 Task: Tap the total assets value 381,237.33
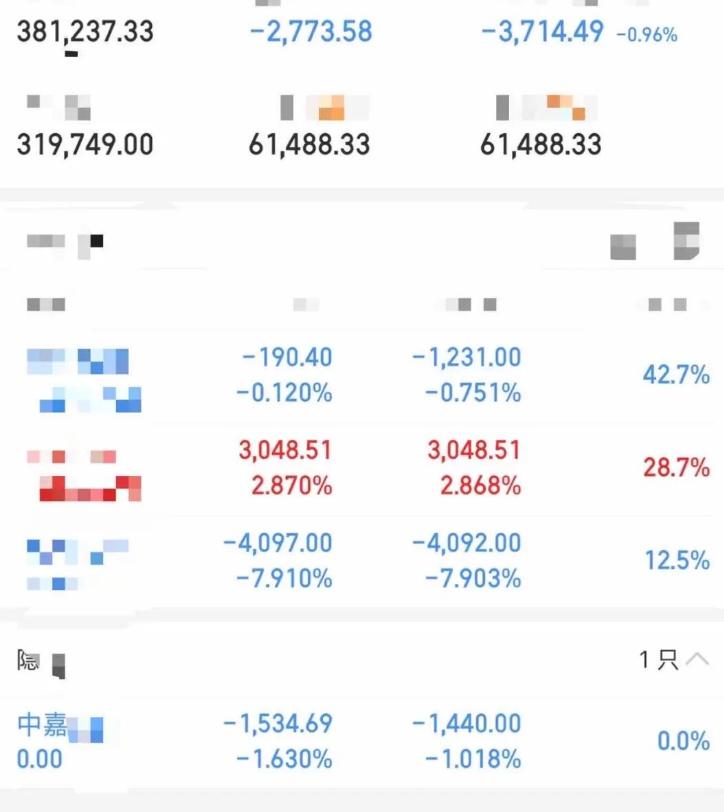click(84, 31)
